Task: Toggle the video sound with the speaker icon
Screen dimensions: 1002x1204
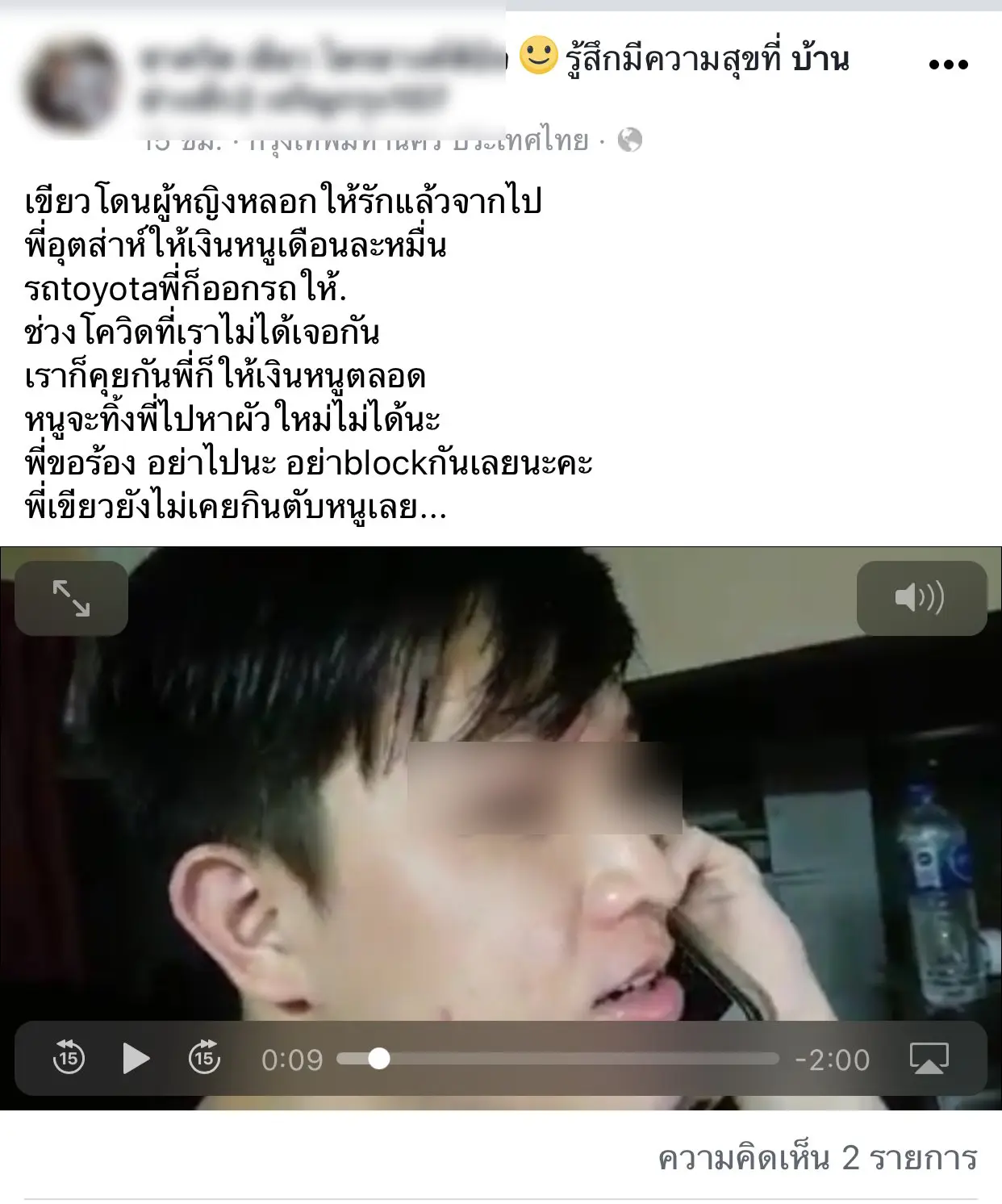Action: pyautogui.click(x=921, y=598)
